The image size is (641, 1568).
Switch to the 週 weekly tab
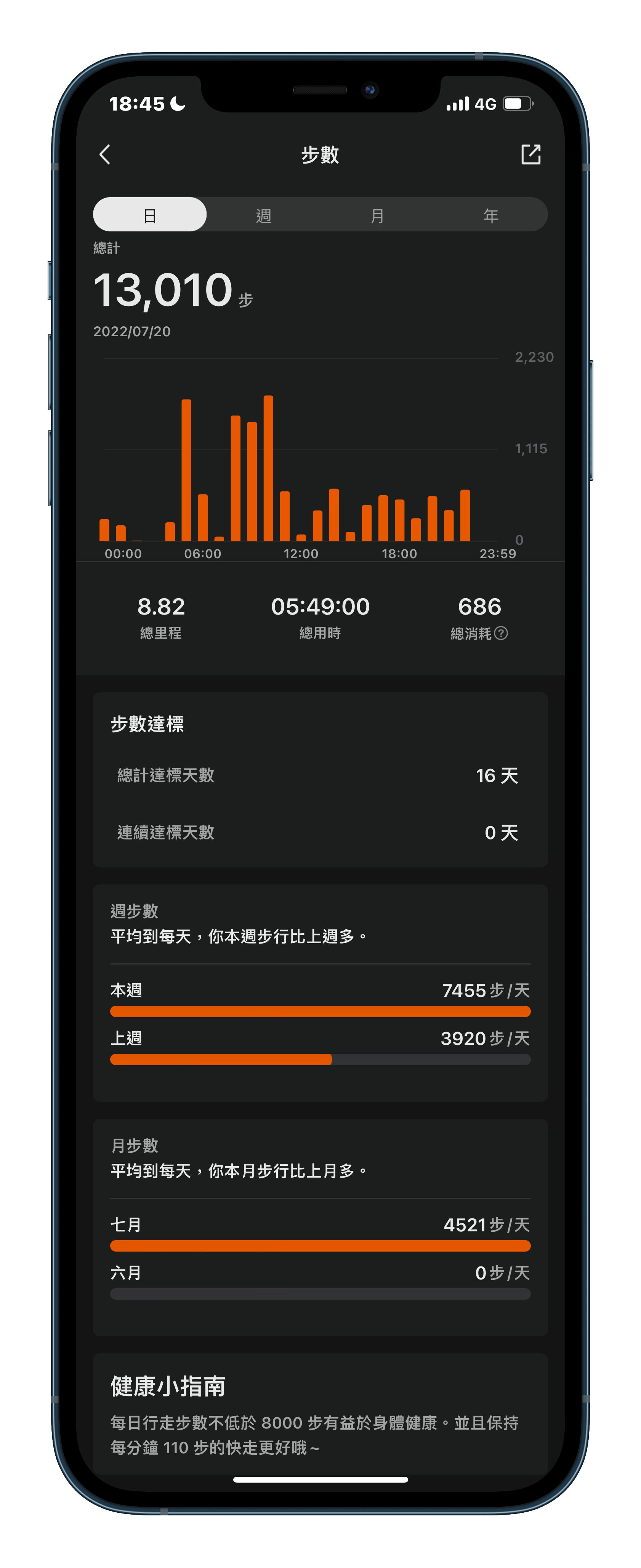point(264,215)
